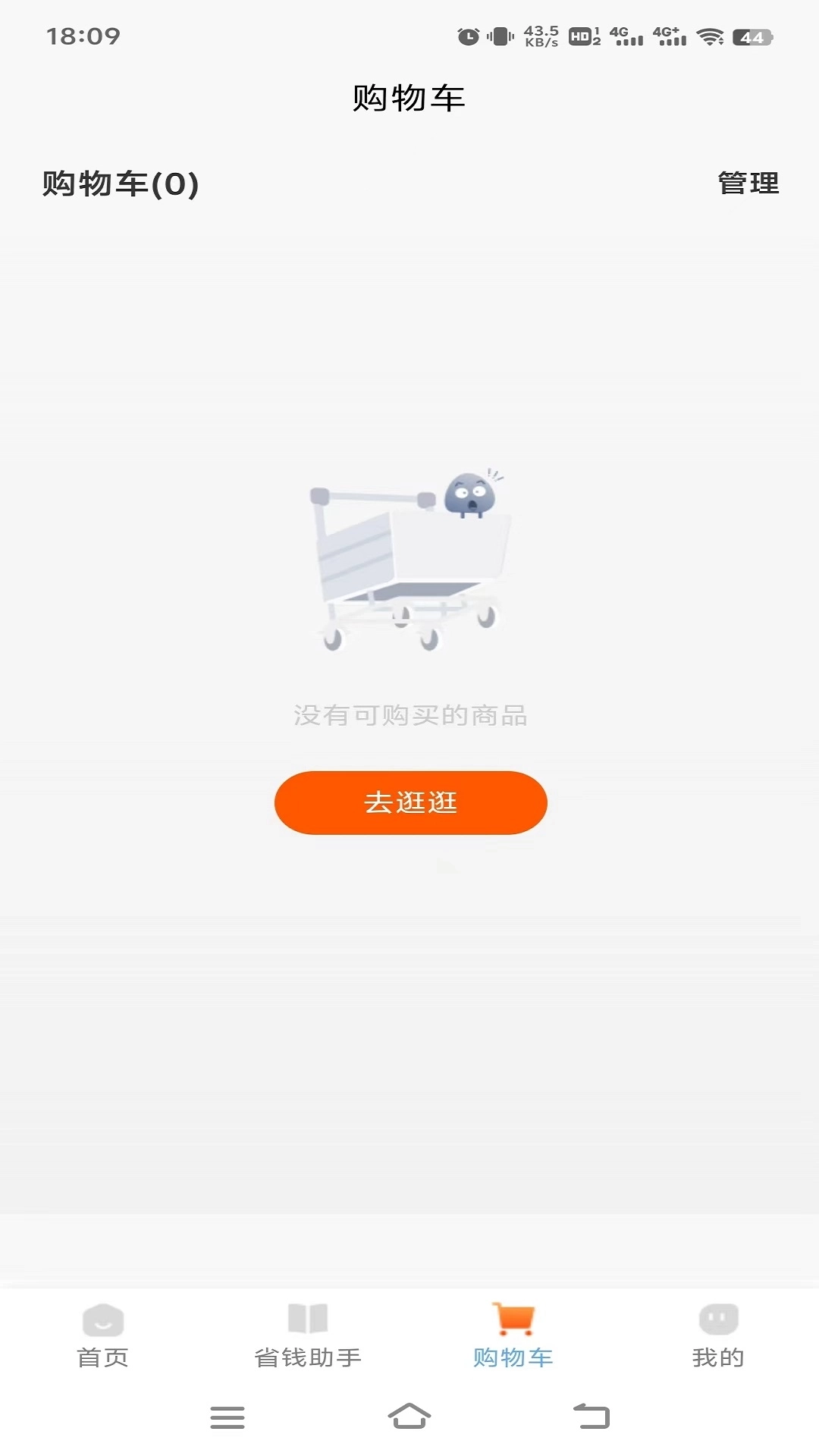Tap the battery indicator showing 44
The width and height of the screenshot is (819, 1456).
click(753, 34)
